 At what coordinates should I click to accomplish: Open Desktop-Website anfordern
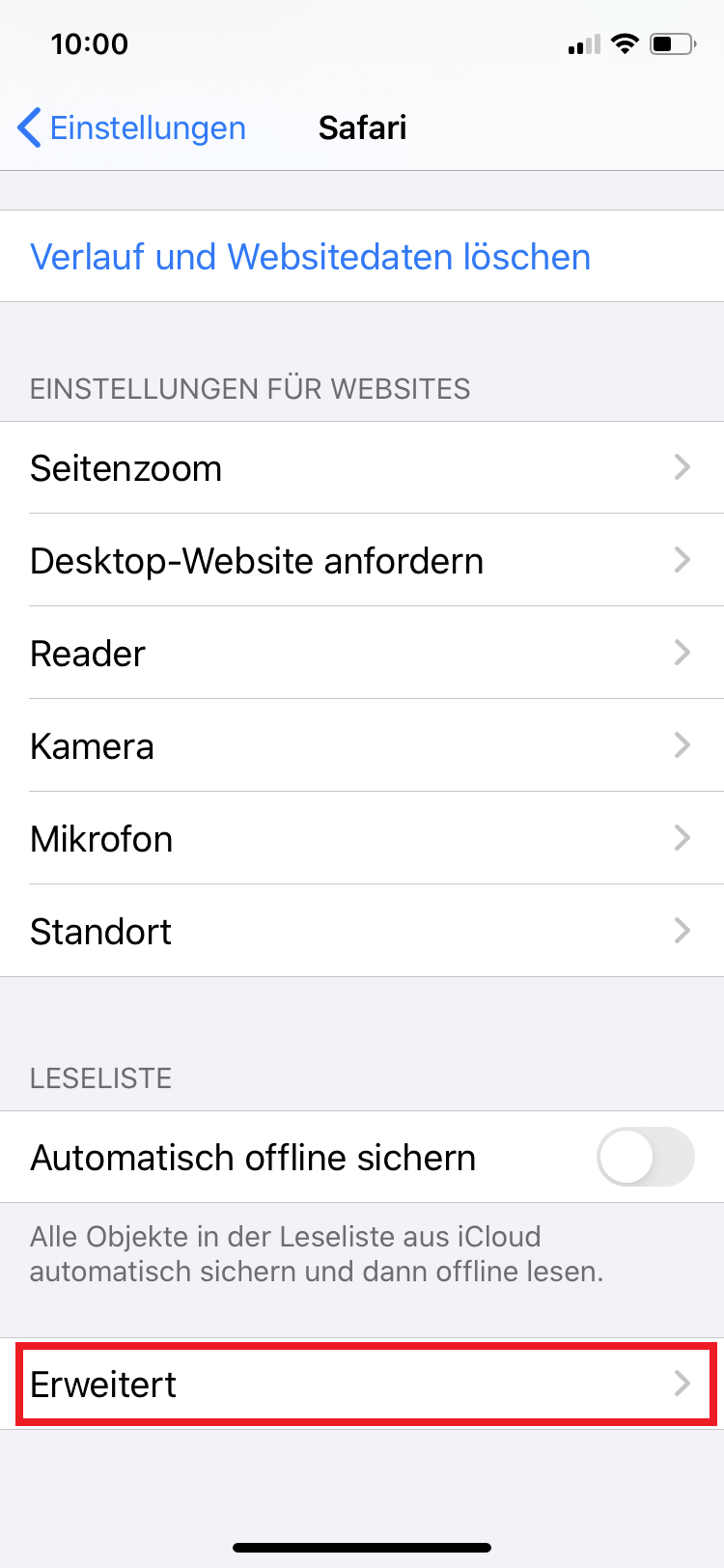(x=362, y=561)
